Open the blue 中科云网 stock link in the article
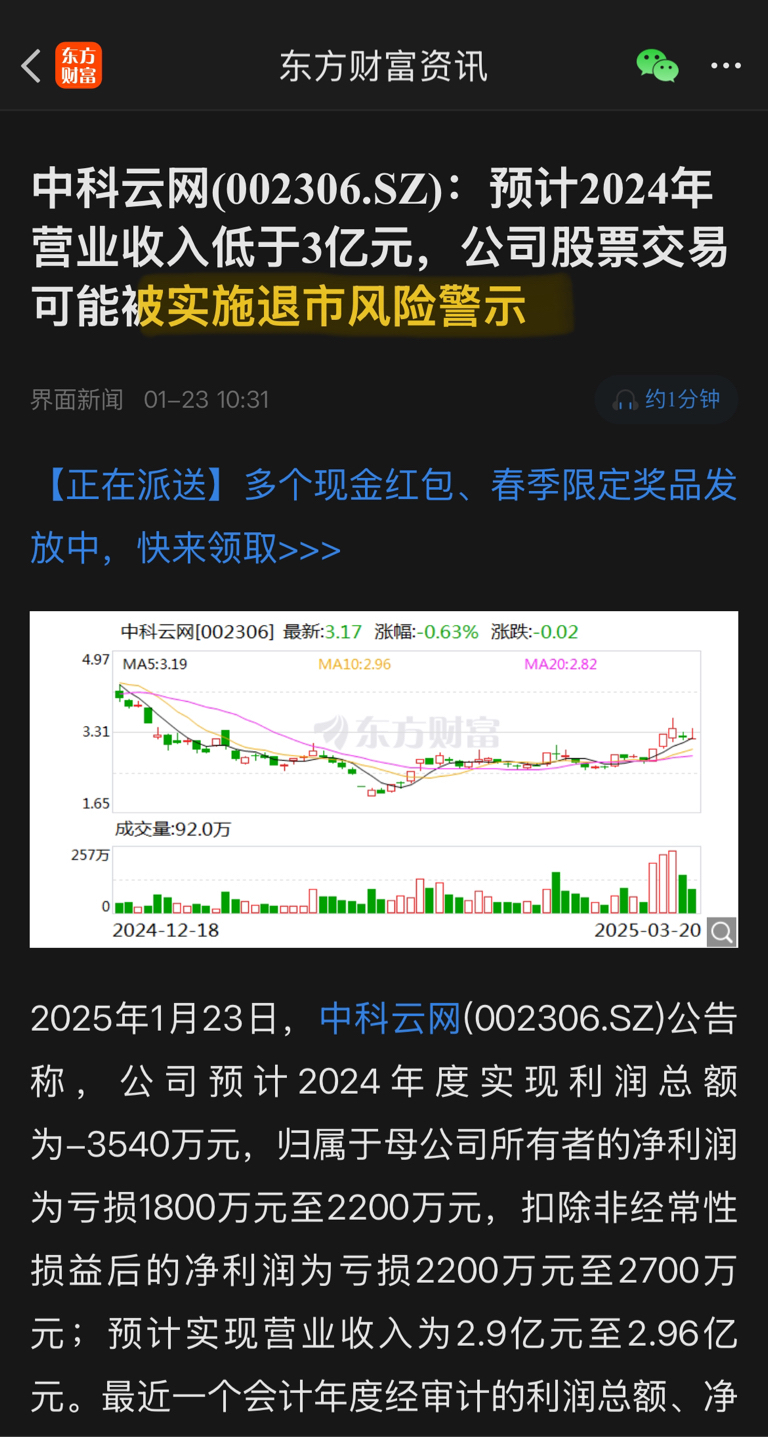Viewport: 768px width, 1437px height. pyautogui.click(x=390, y=1019)
